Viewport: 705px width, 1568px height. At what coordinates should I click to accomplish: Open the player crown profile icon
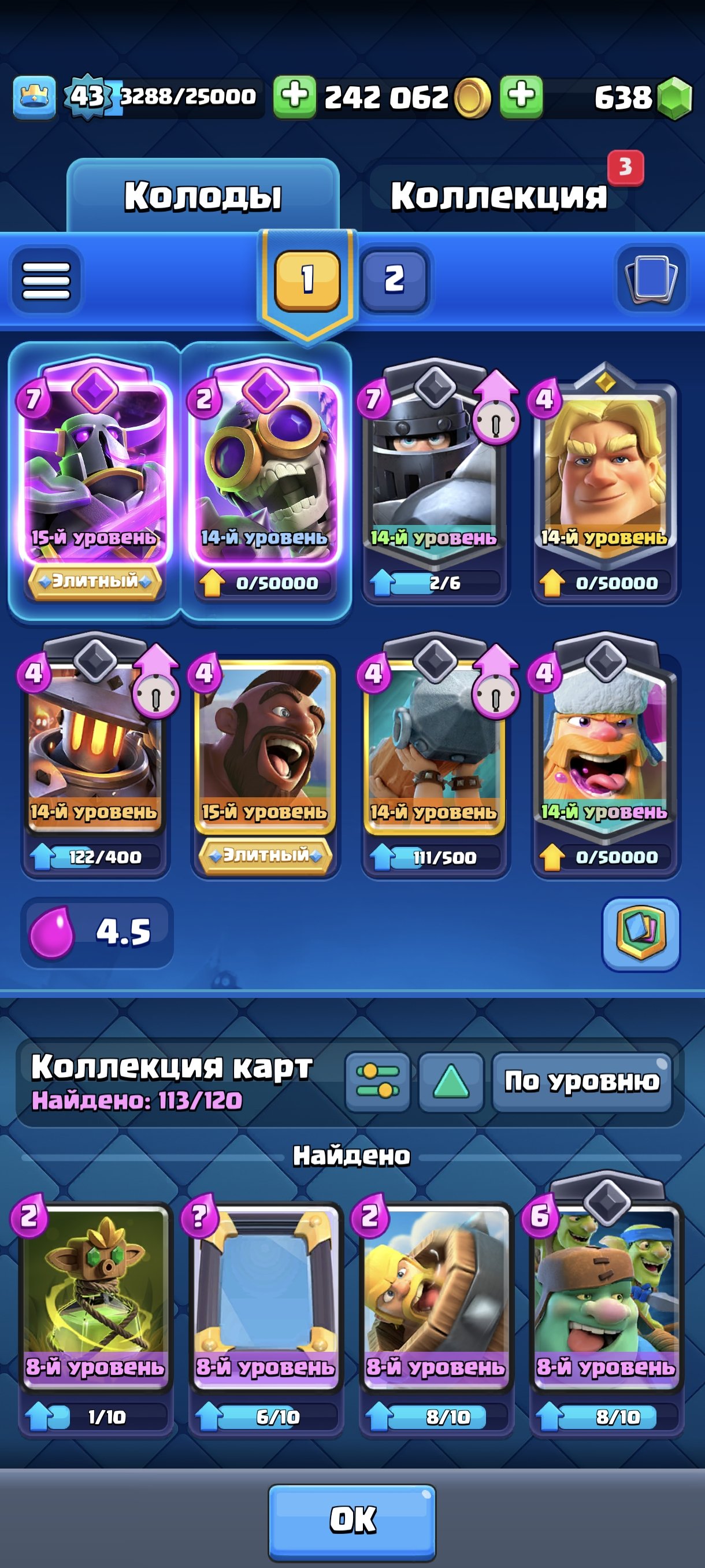pyautogui.click(x=35, y=97)
